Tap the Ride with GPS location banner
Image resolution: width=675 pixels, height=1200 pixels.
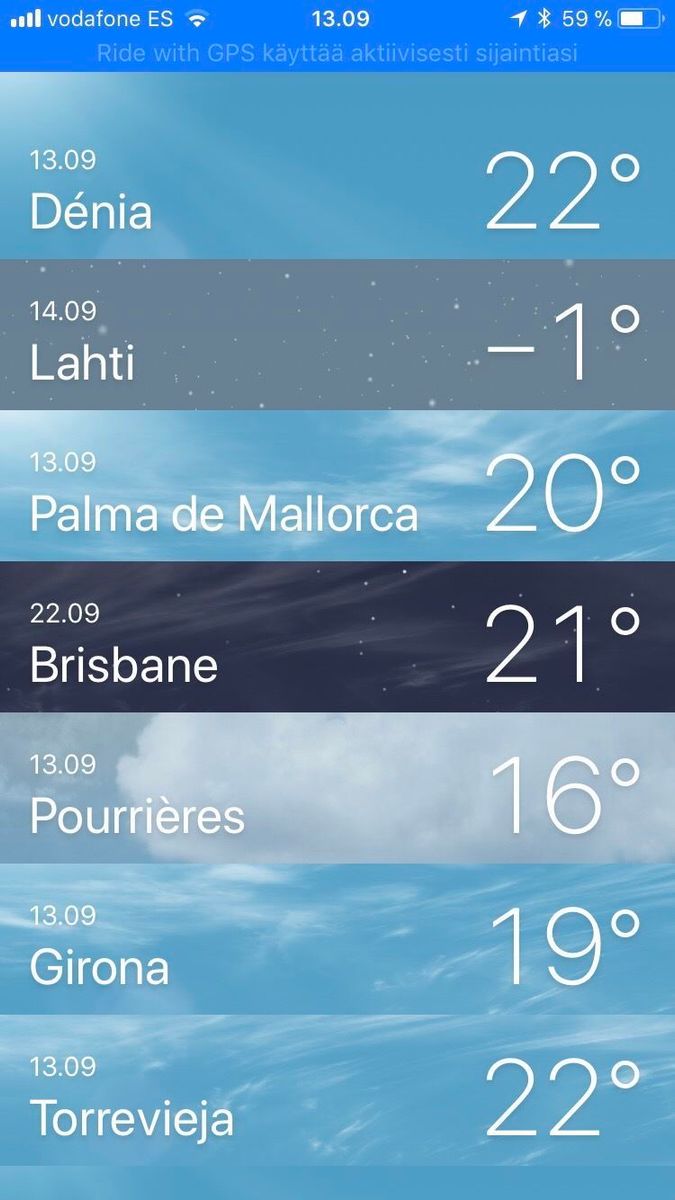click(337, 53)
